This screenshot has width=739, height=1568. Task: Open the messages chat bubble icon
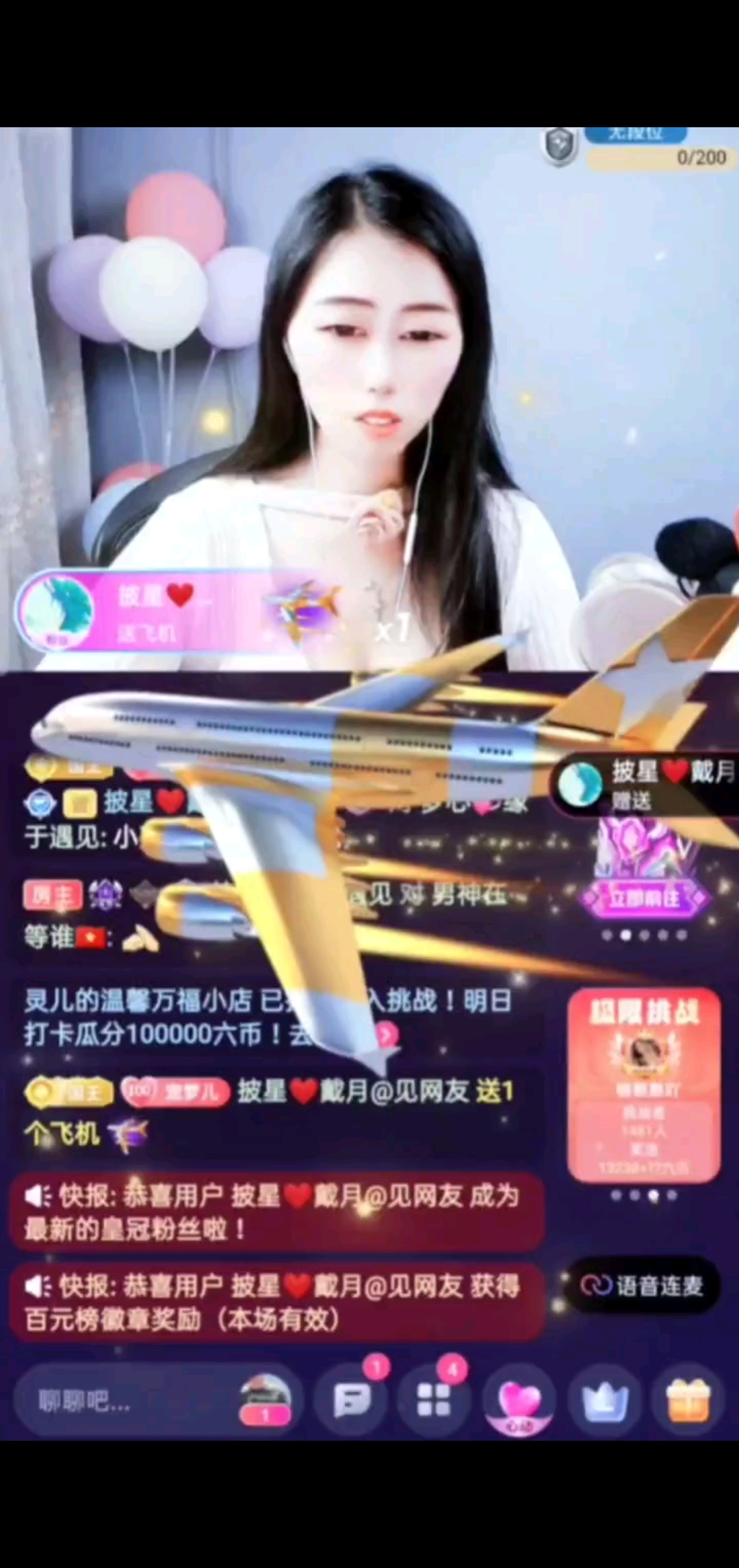(352, 1400)
